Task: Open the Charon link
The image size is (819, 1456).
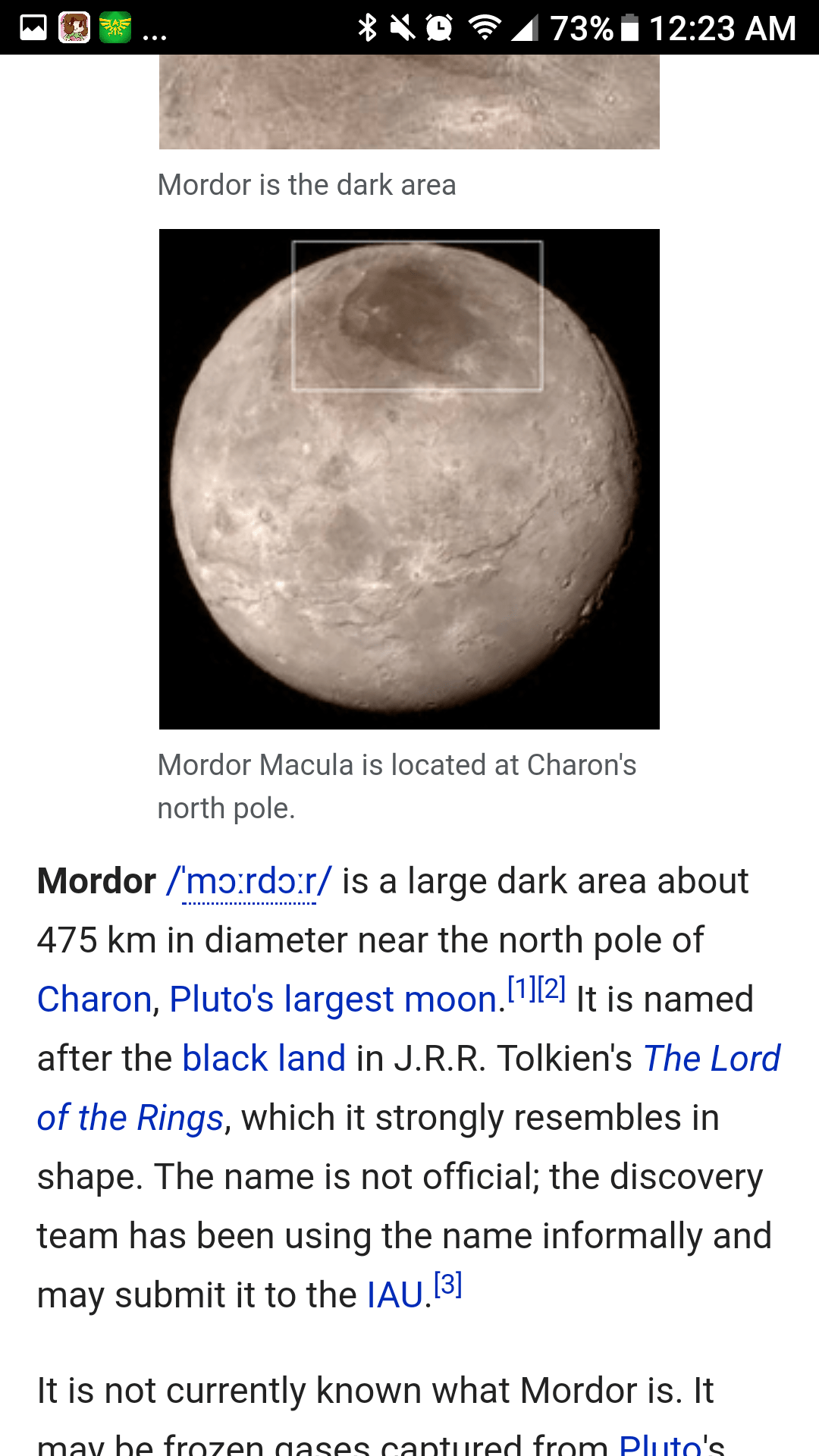Action: pyautogui.click(x=95, y=999)
